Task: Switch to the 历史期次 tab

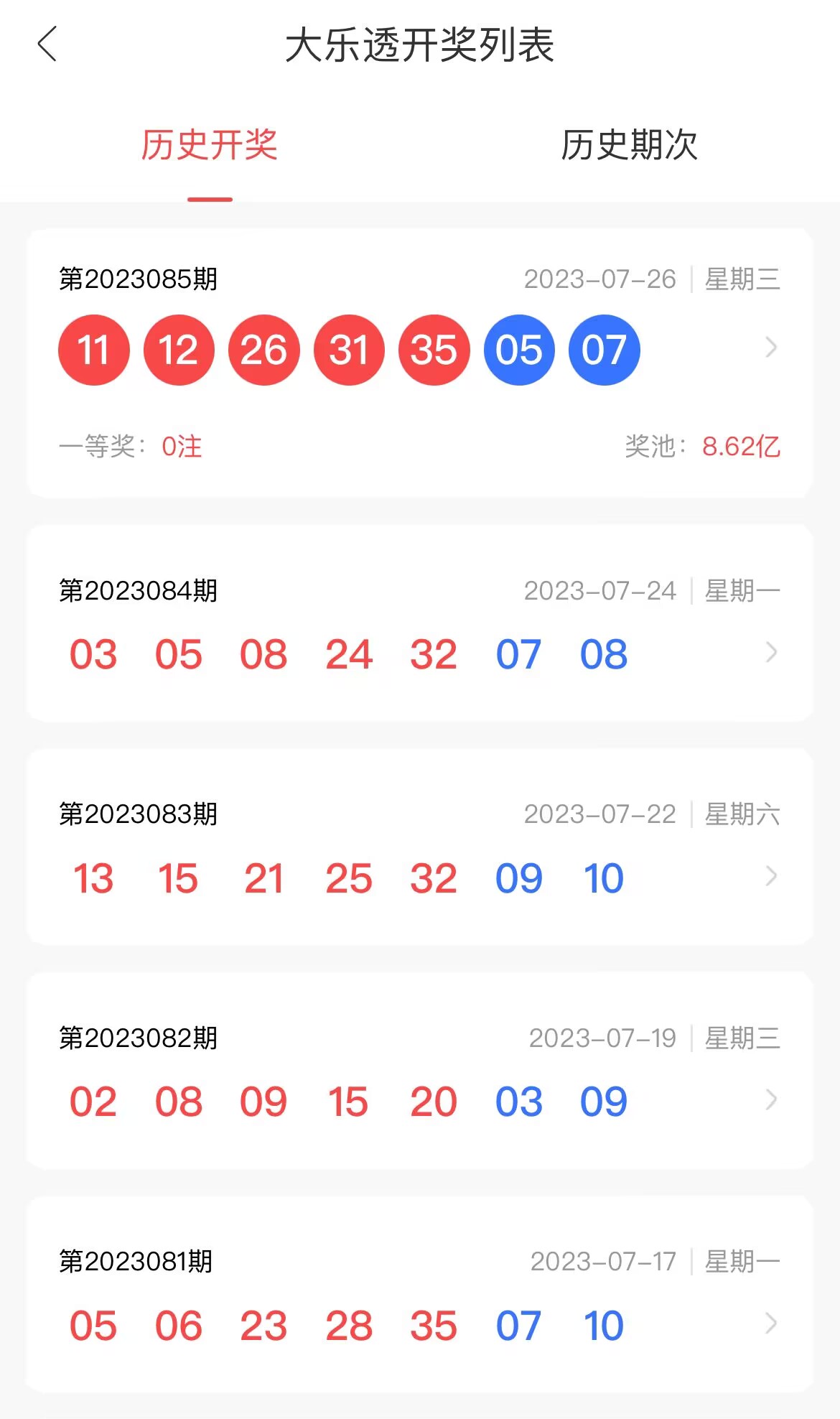Action: coord(629,145)
